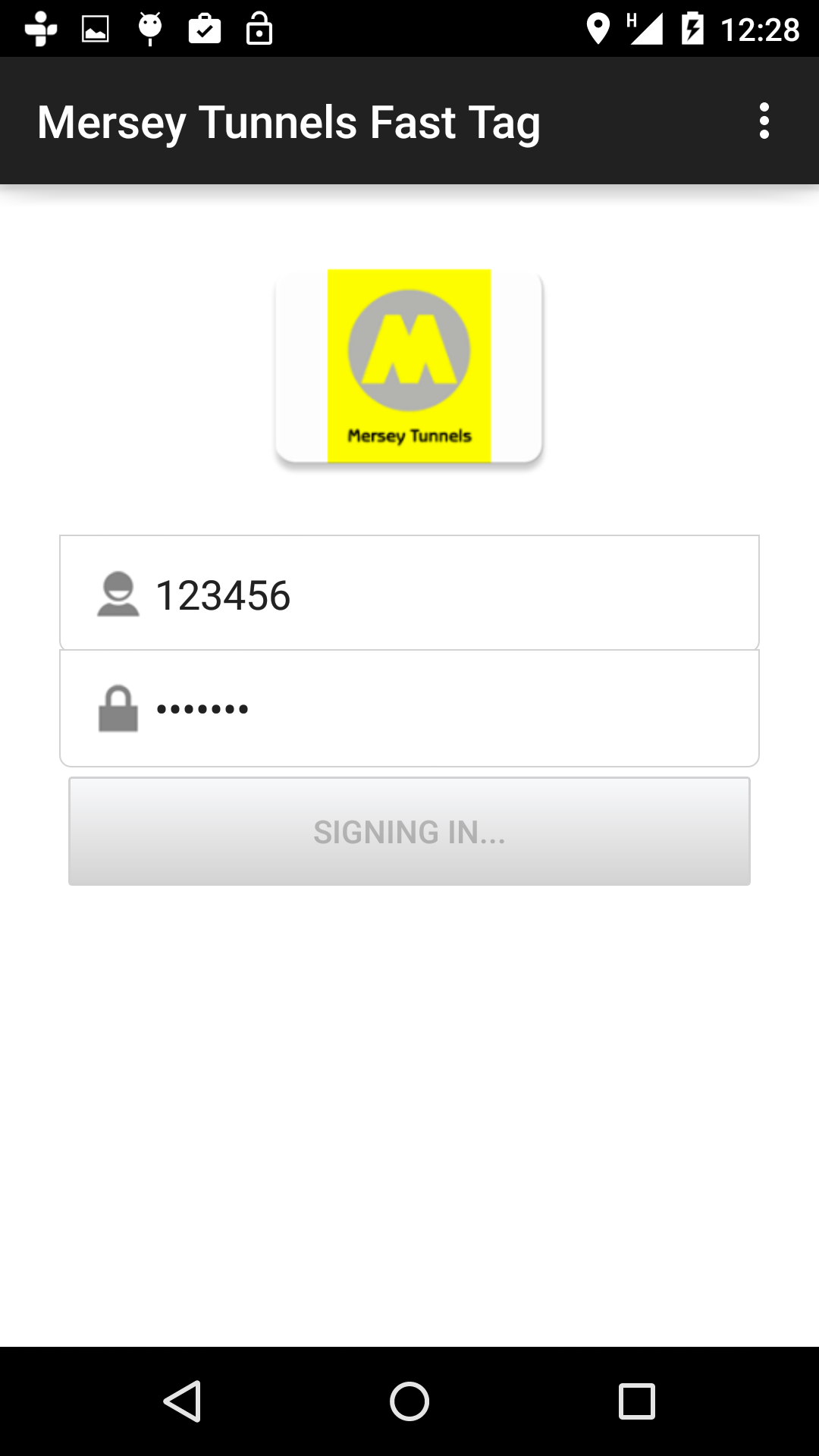Go back using the navigation bar
This screenshot has height=1456, width=819.
click(x=182, y=1401)
